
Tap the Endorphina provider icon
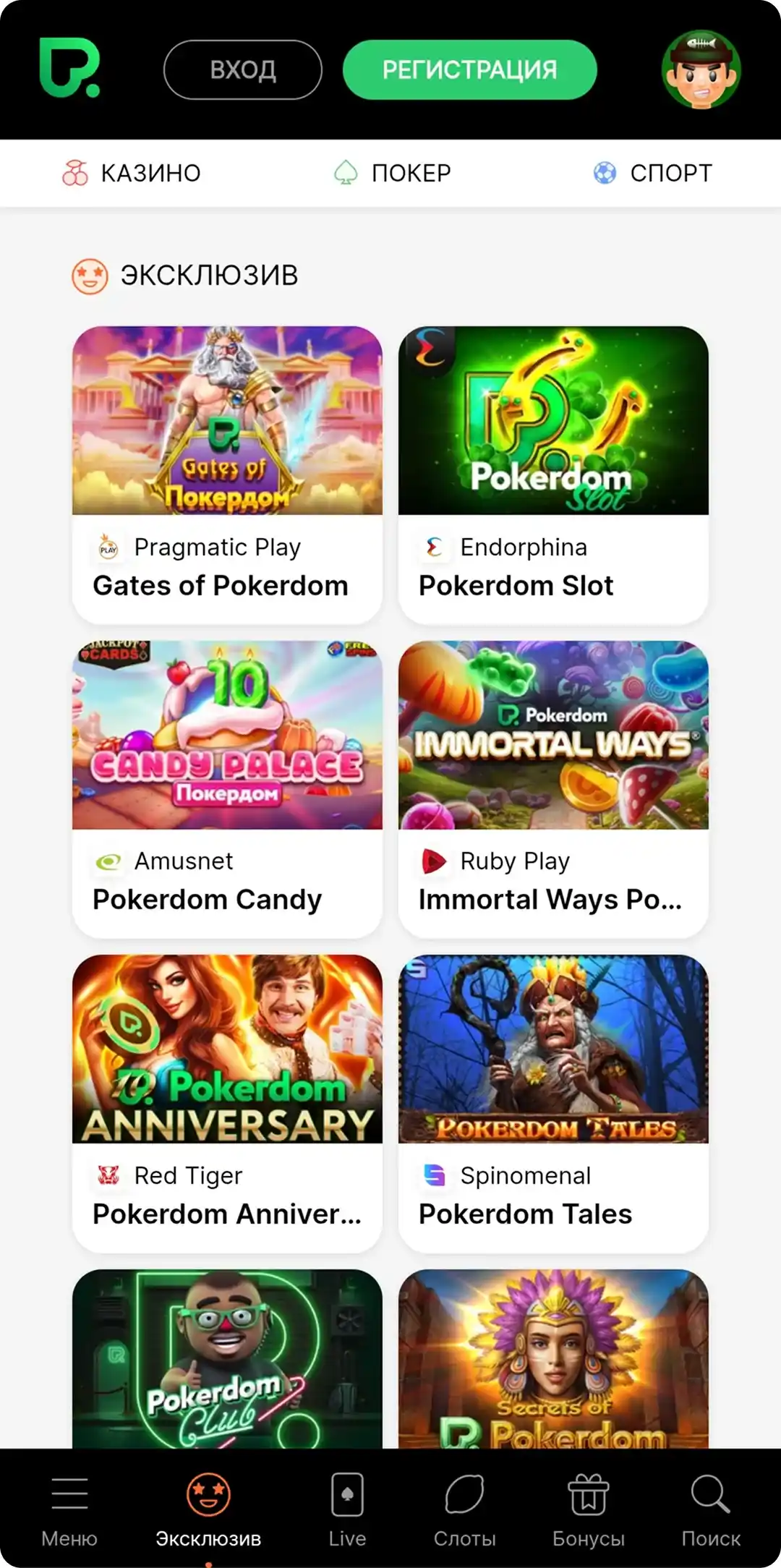(434, 547)
